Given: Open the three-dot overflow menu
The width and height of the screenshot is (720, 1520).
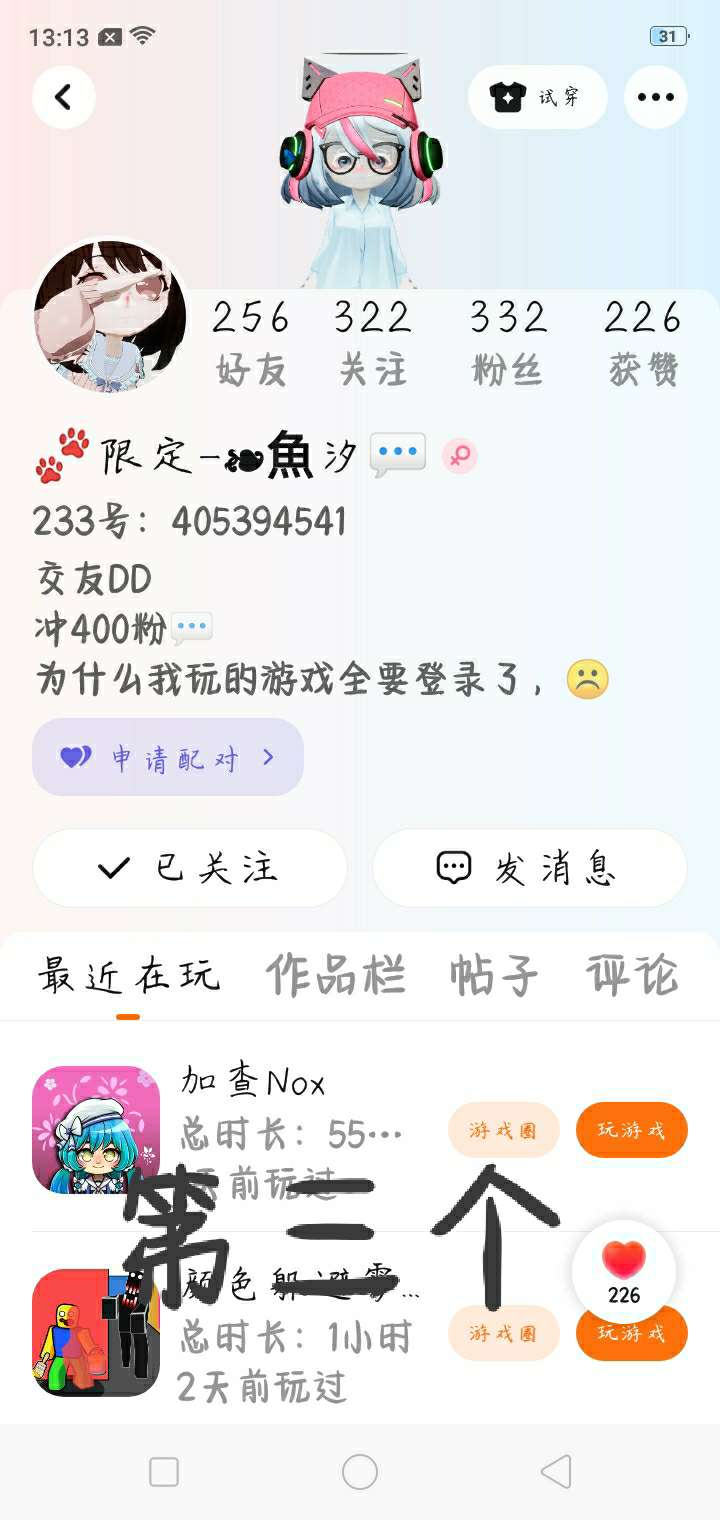Looking at the screenshot, I should click(655, 97).
